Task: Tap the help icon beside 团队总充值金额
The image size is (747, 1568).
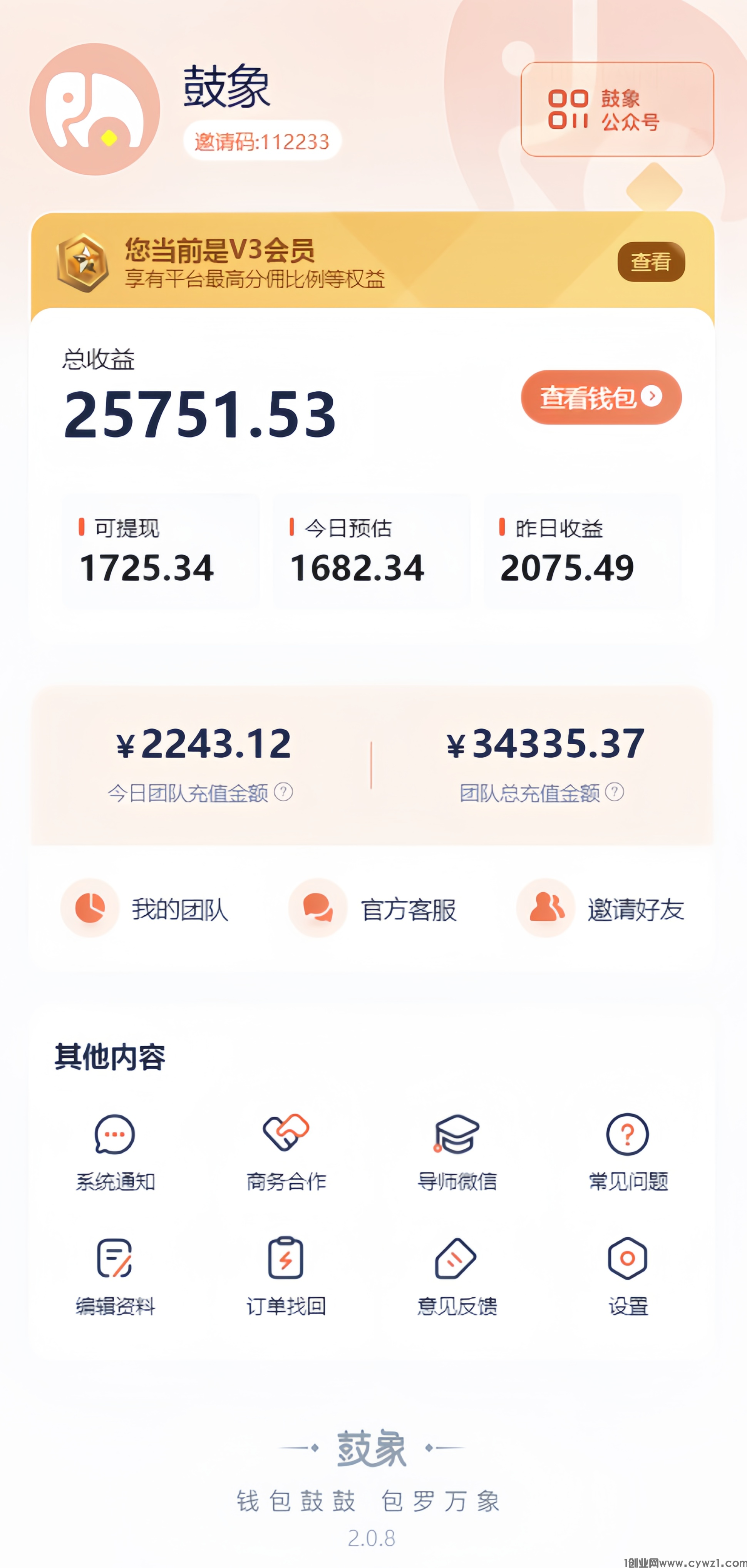Action: 615,792
